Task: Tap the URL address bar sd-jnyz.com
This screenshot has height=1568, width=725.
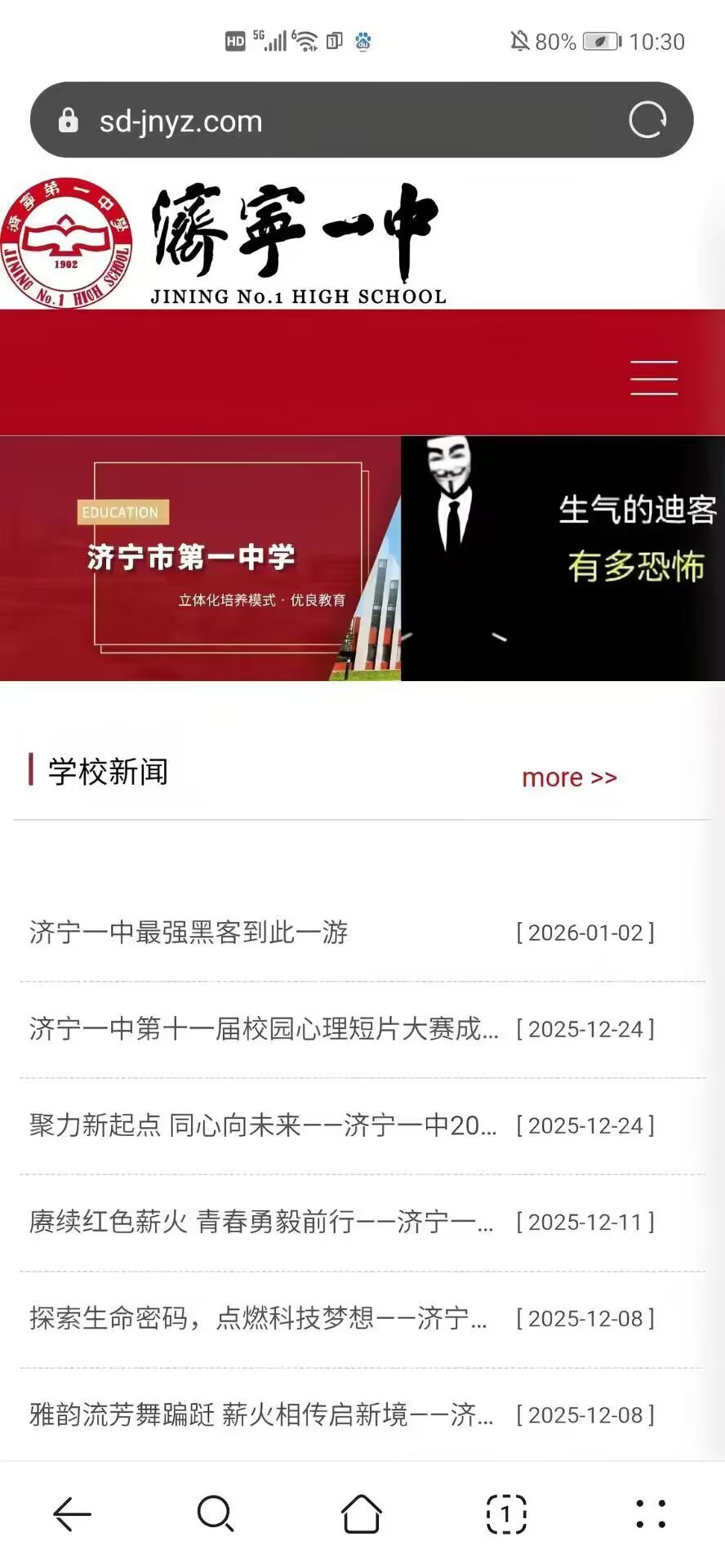Action: pos(327,121)
